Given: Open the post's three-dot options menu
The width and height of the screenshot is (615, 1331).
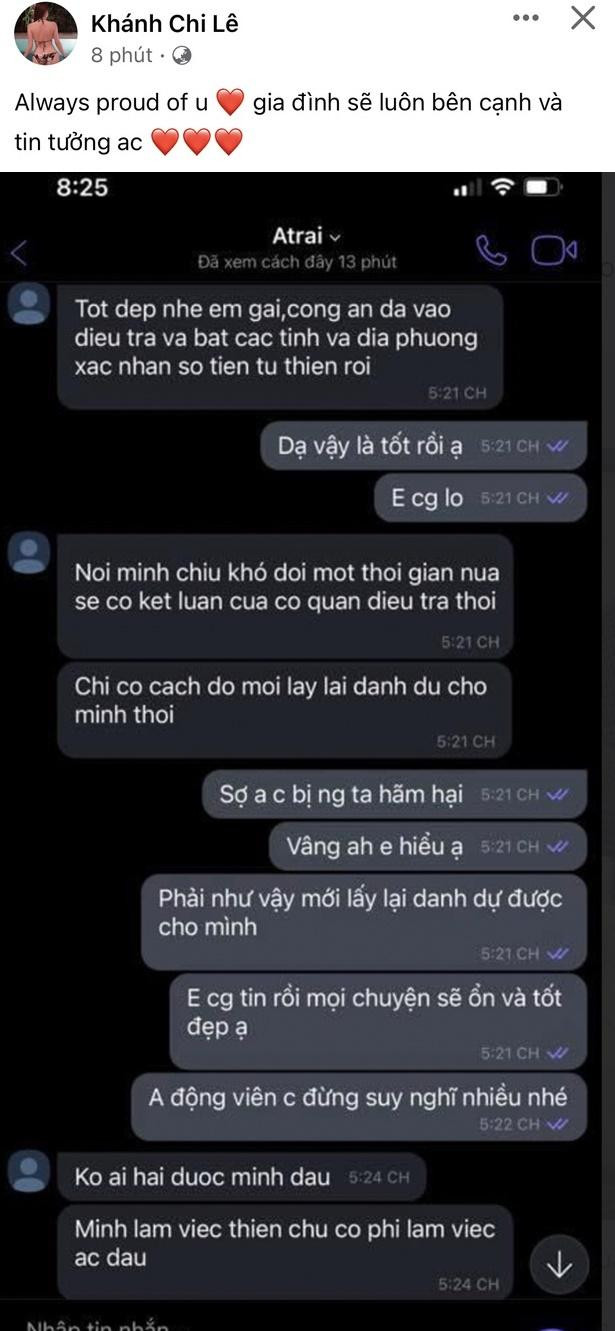Looking at the screenshot, I should 526,18.
